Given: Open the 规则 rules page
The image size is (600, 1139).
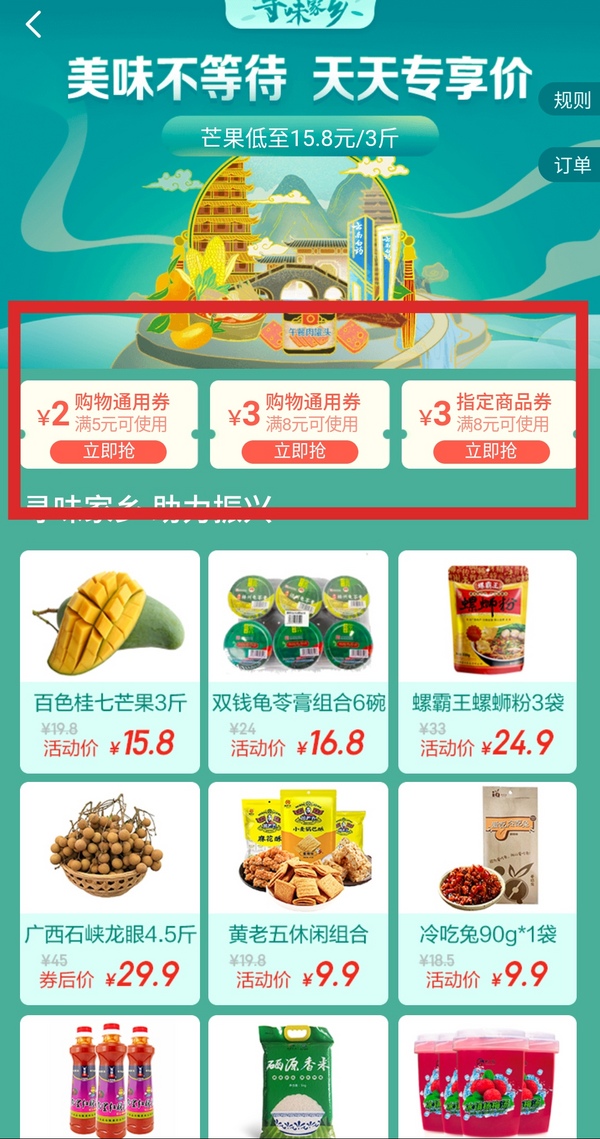Looking at the screenshot, I should point(571,100).
